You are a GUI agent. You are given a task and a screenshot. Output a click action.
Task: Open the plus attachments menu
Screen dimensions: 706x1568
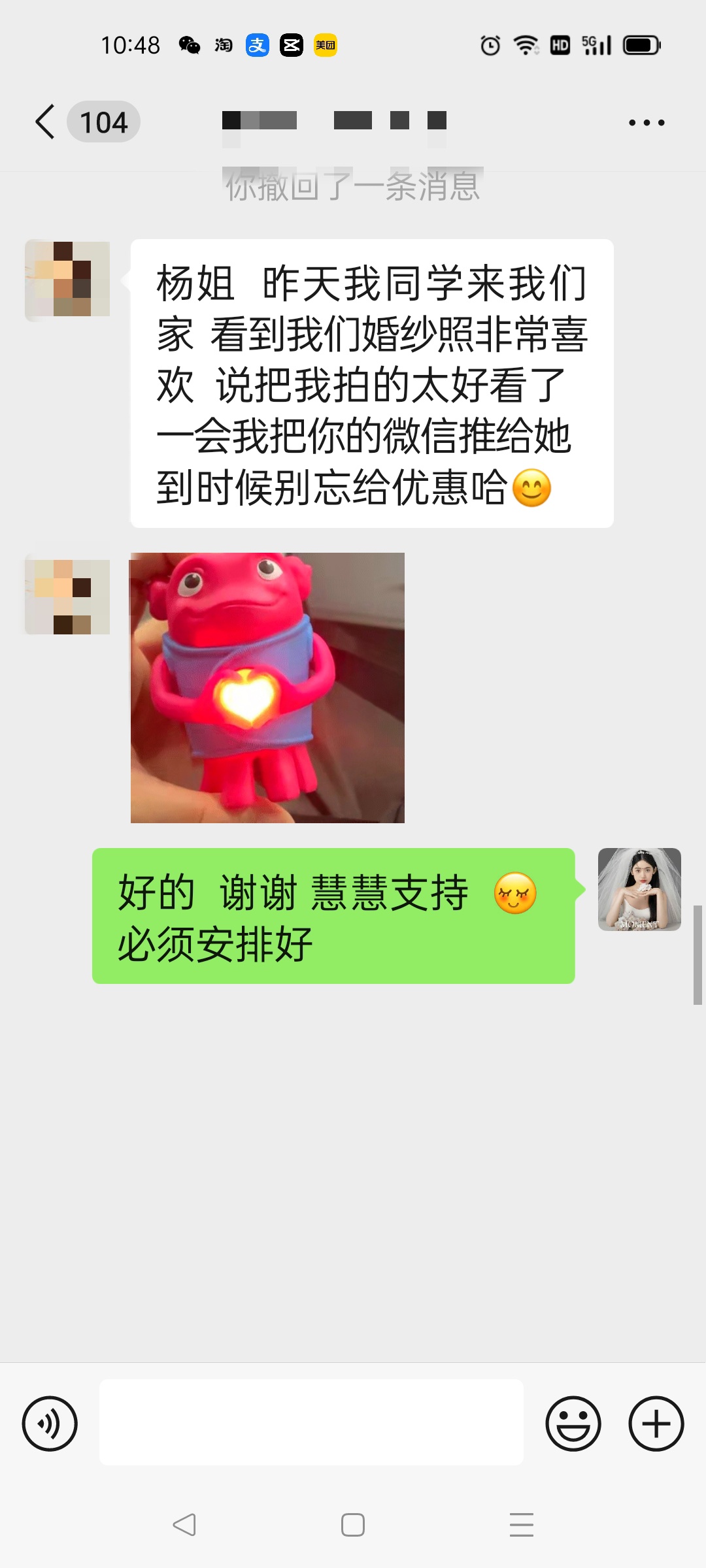click(656, 1424)
